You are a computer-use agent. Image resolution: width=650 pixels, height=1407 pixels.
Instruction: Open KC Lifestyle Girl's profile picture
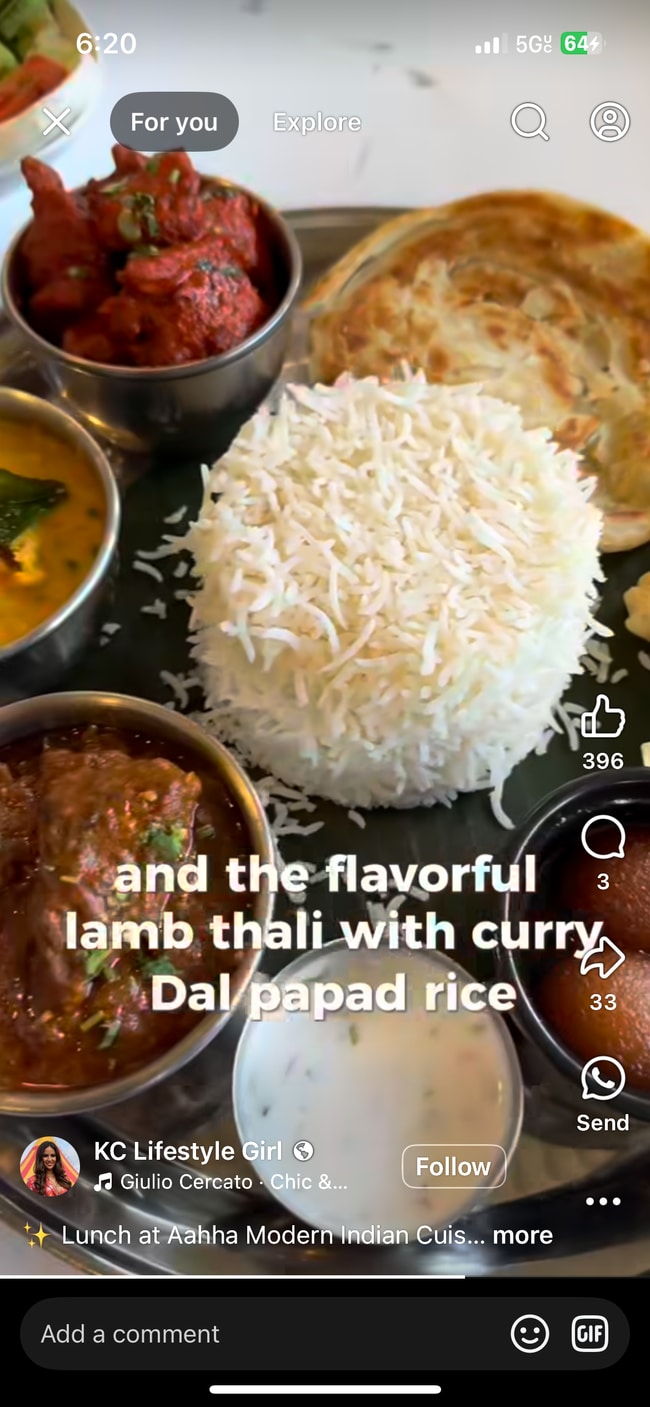(x=50, y=1166)
